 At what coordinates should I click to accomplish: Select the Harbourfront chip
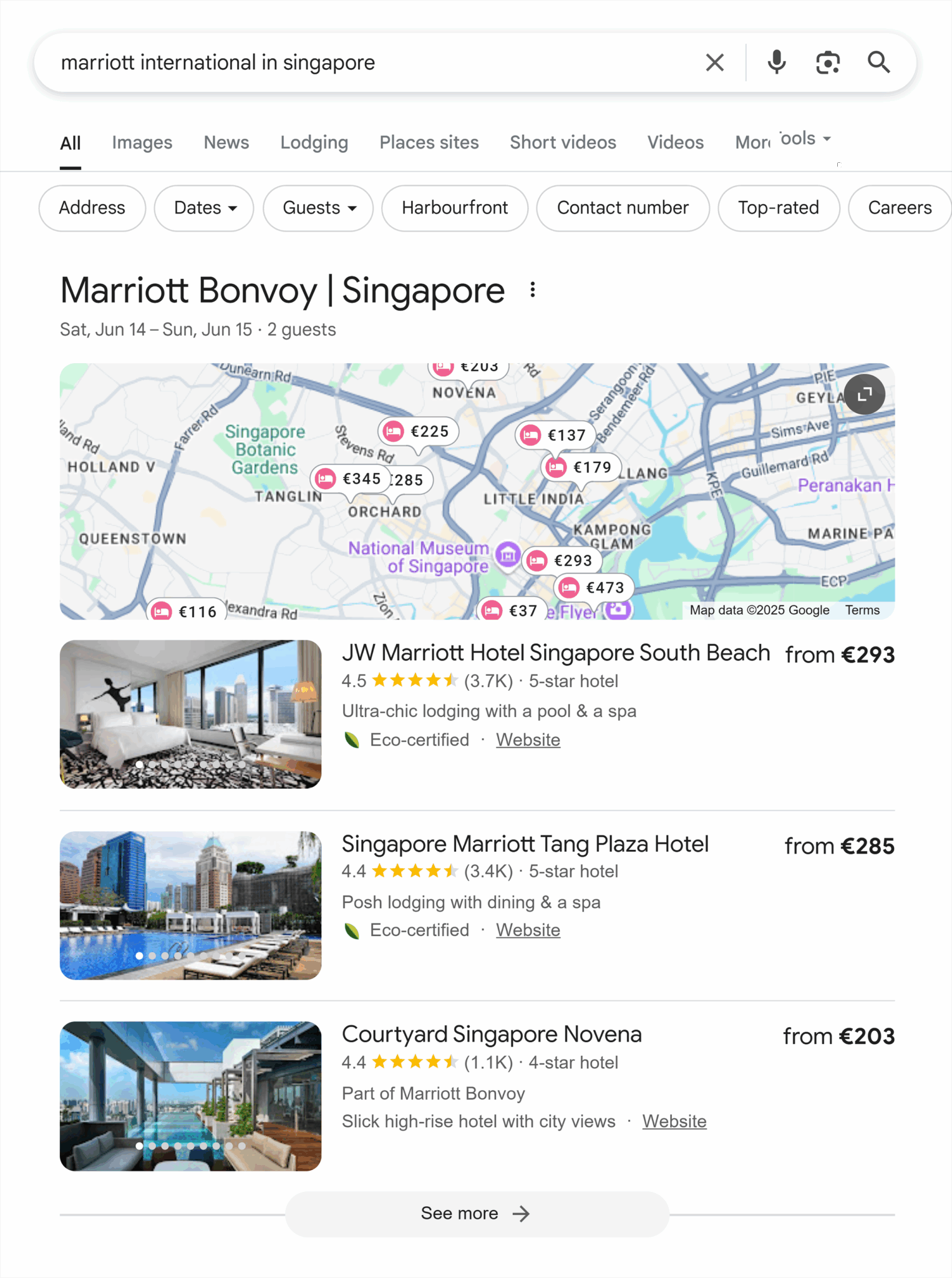pos(455,208)
